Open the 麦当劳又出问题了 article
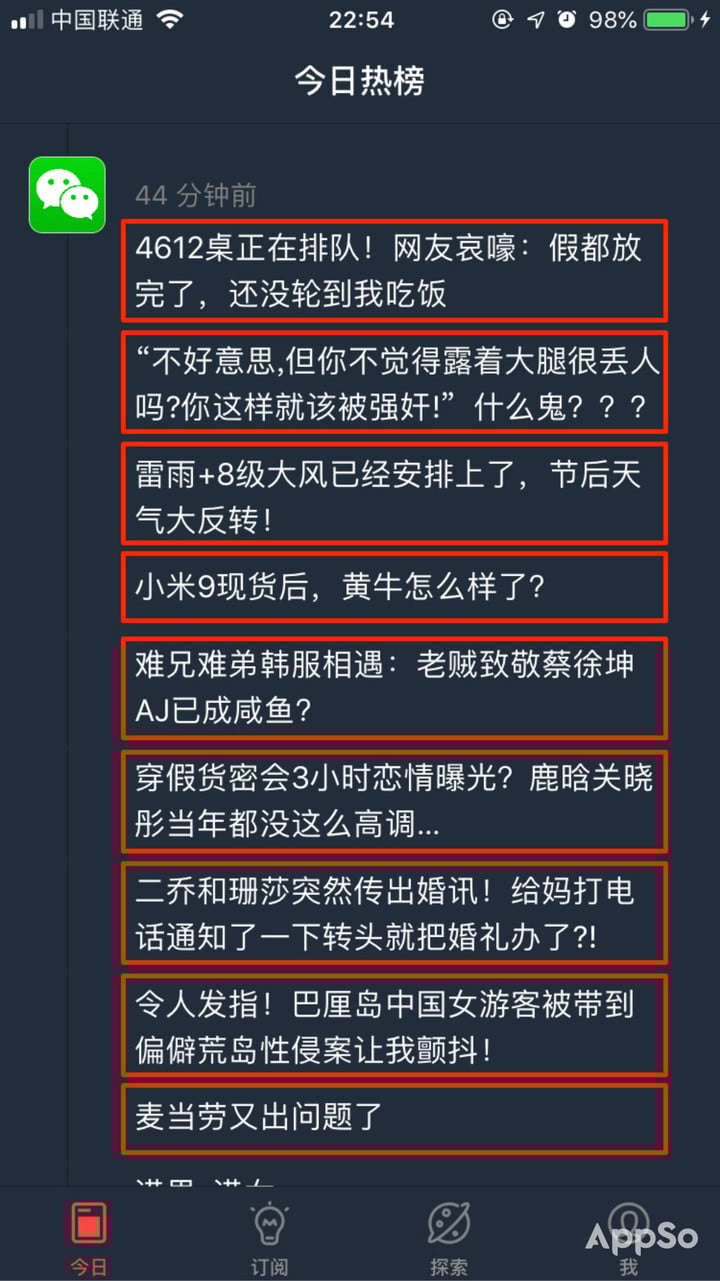720x1281 pixels. [394, 1115]
